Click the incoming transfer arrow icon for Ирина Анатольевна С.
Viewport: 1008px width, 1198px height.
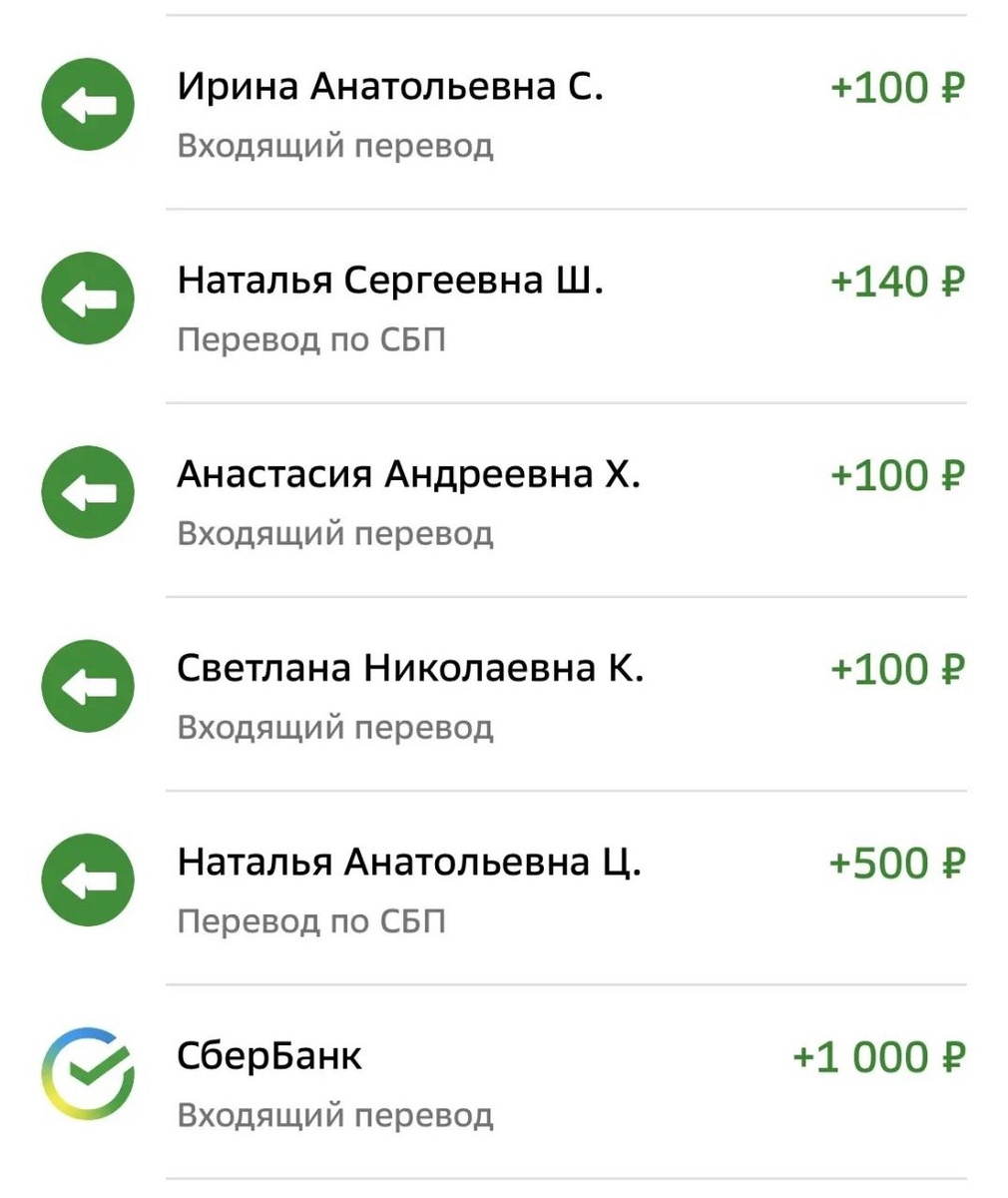(x=87, y=104)
